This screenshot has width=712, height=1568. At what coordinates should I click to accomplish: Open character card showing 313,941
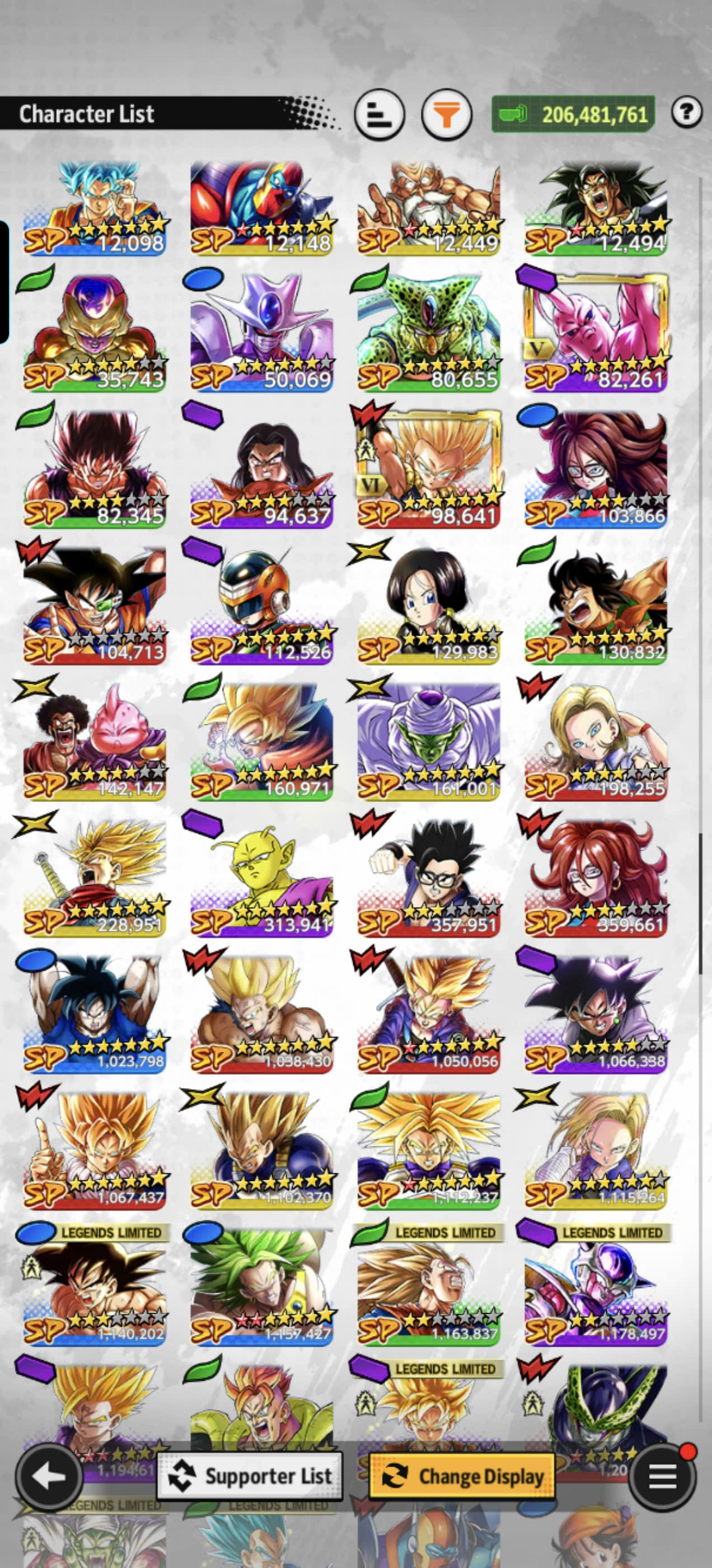point(261,877)
